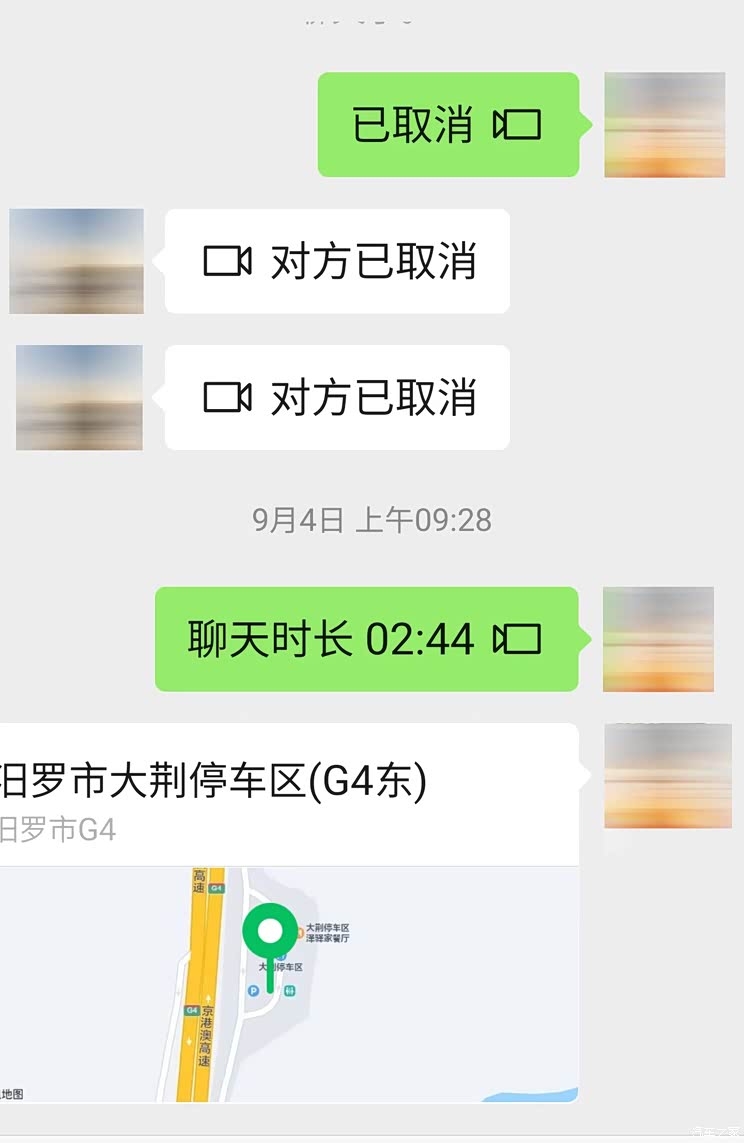Tap the video call icon beside 已取消 text
Screen dimensions: 744x1143
tap(516, 126)
